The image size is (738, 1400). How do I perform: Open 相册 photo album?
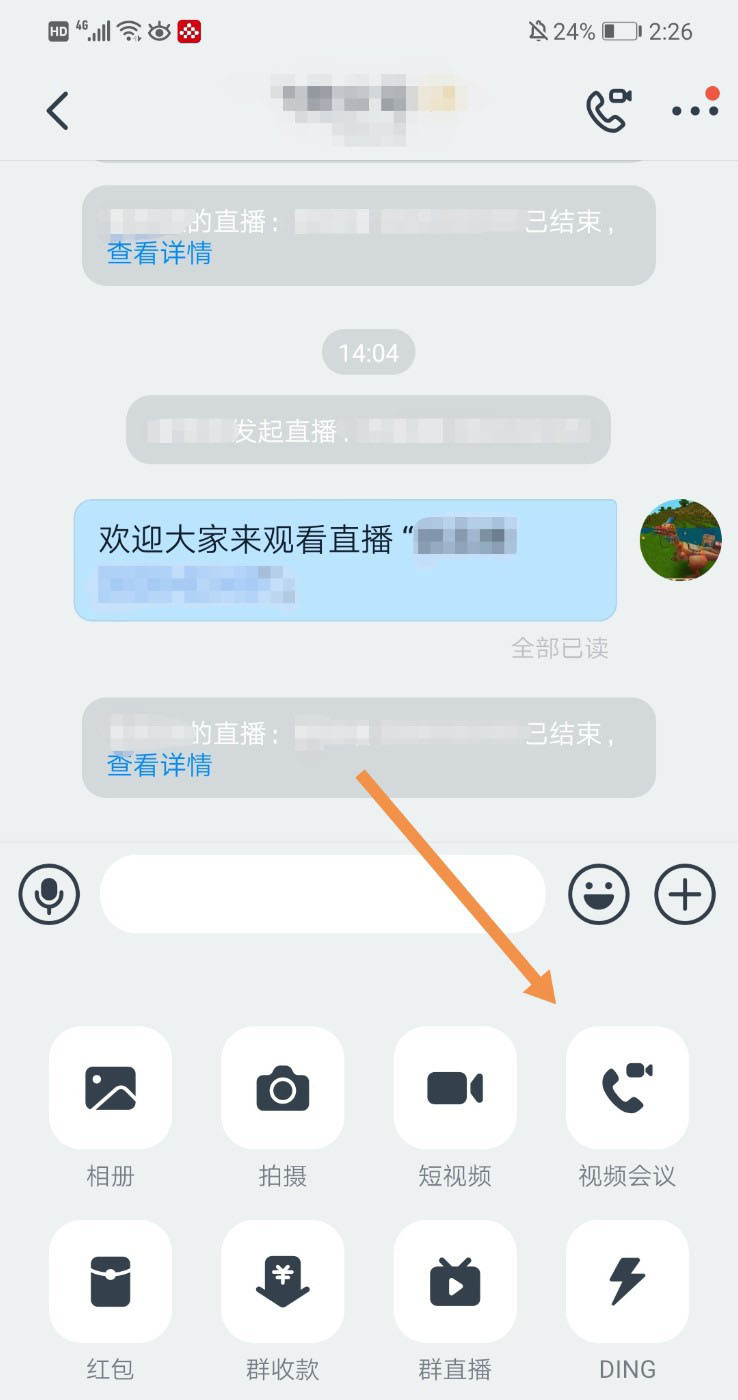(110, 1088)
